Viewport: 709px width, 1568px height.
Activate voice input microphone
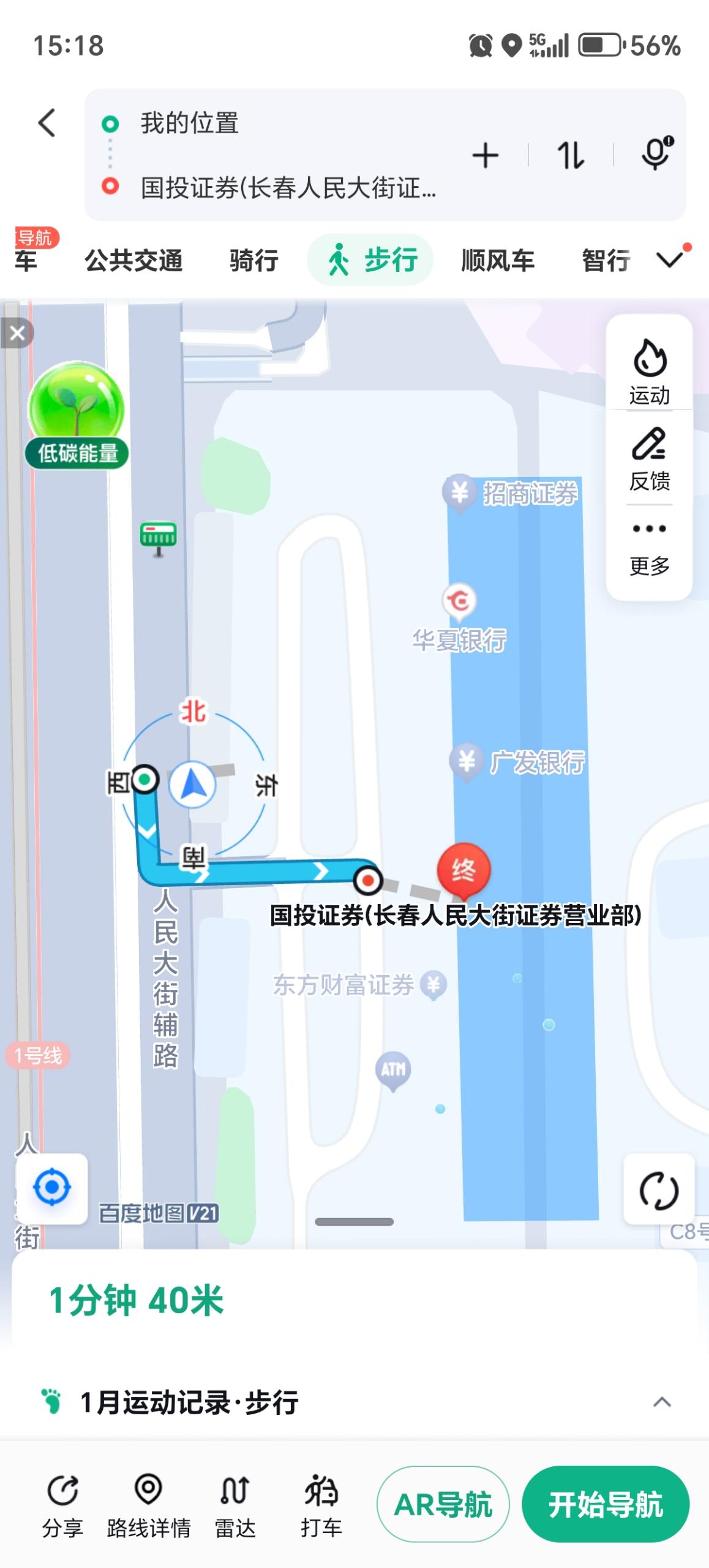(656, 154)
